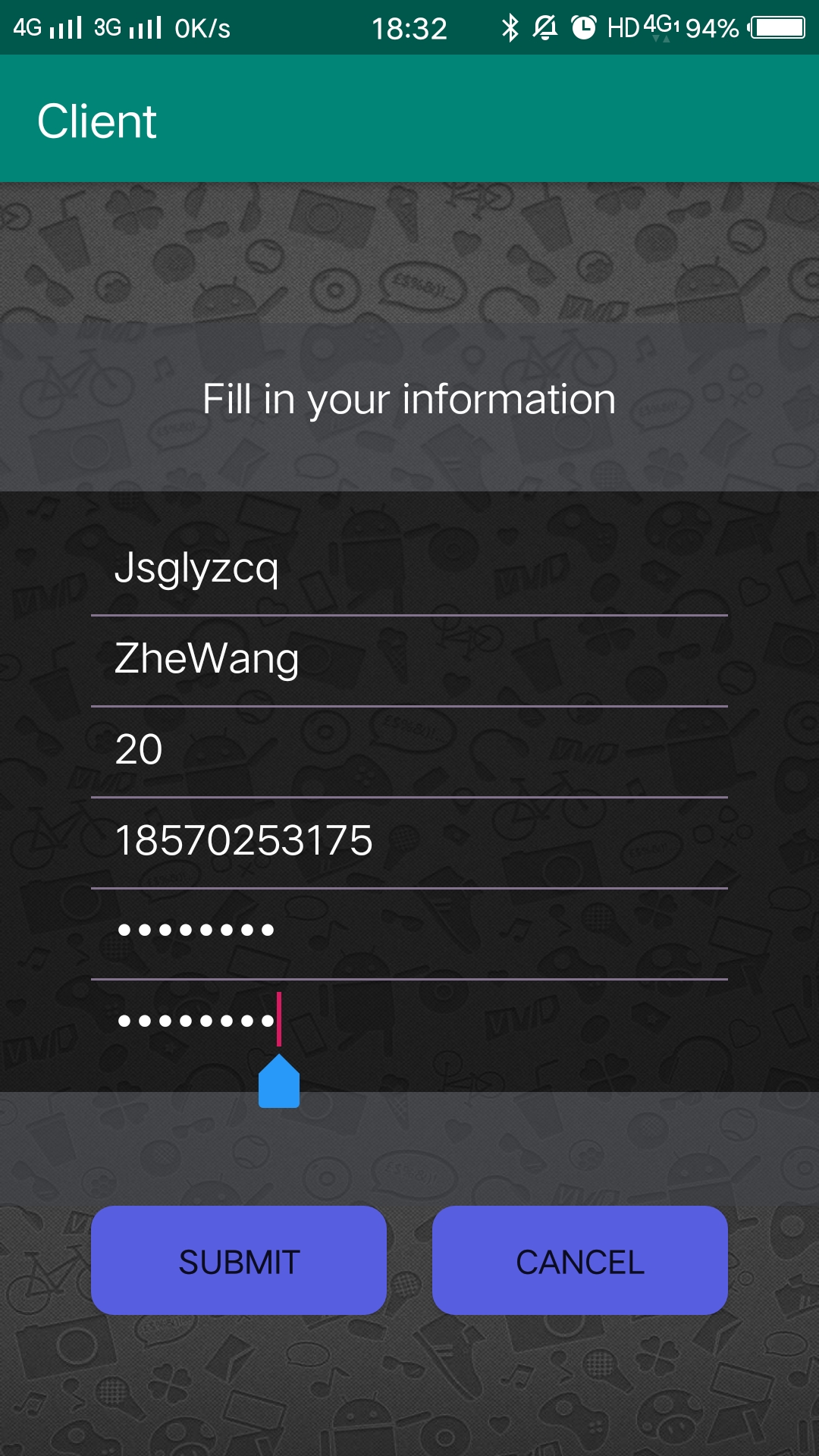The width and height of the screenshot is (819, 1456).
Task: Focus the age field showing 20
Action: point(408,751)
